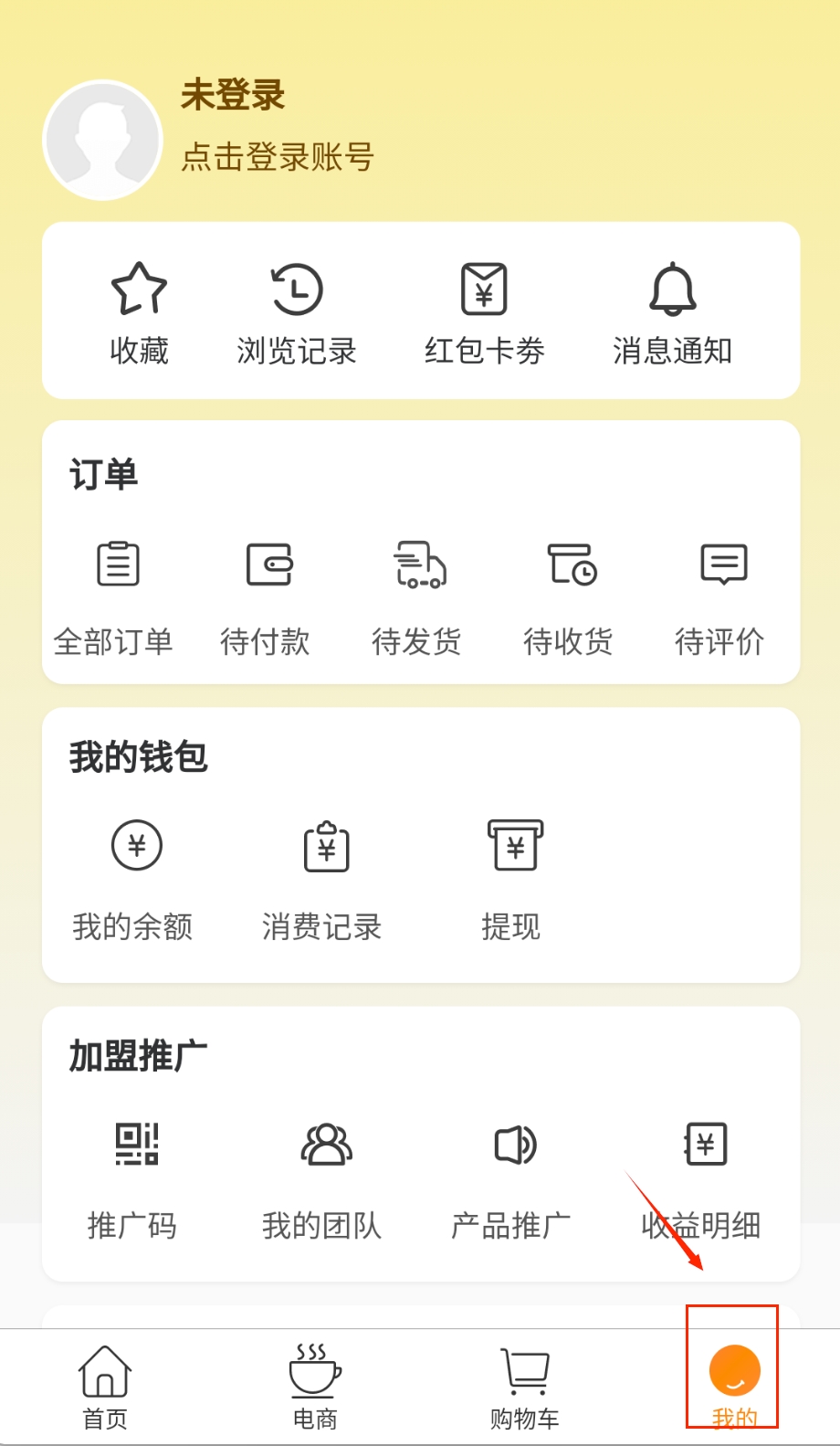Check 我的余额 balance
Viewport: 840px width, 1446px height.
pos(134,881)
